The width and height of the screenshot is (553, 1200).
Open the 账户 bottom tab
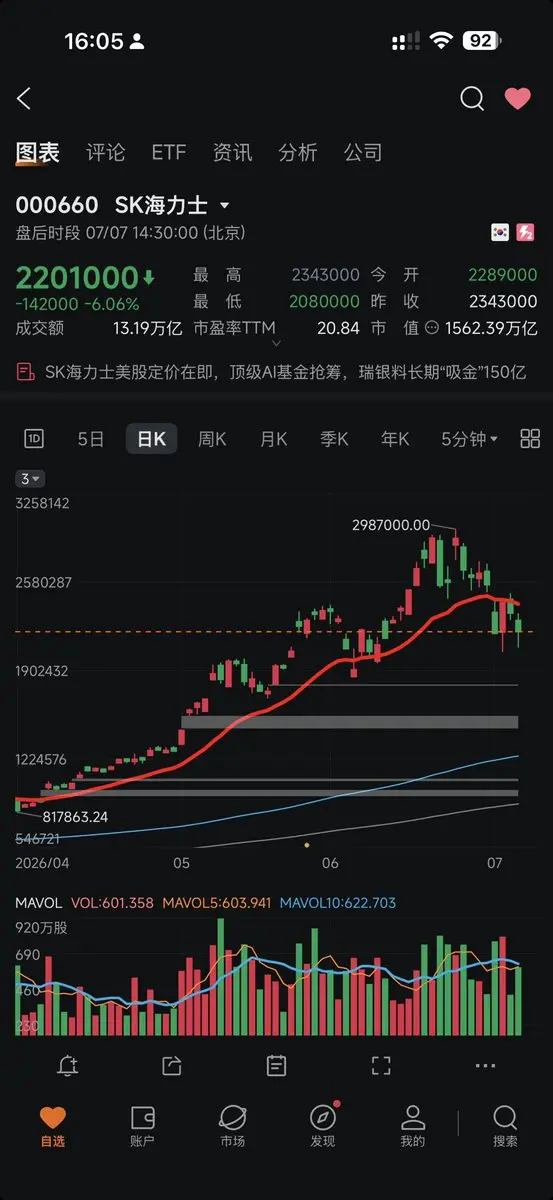(x=142, y=1126)
